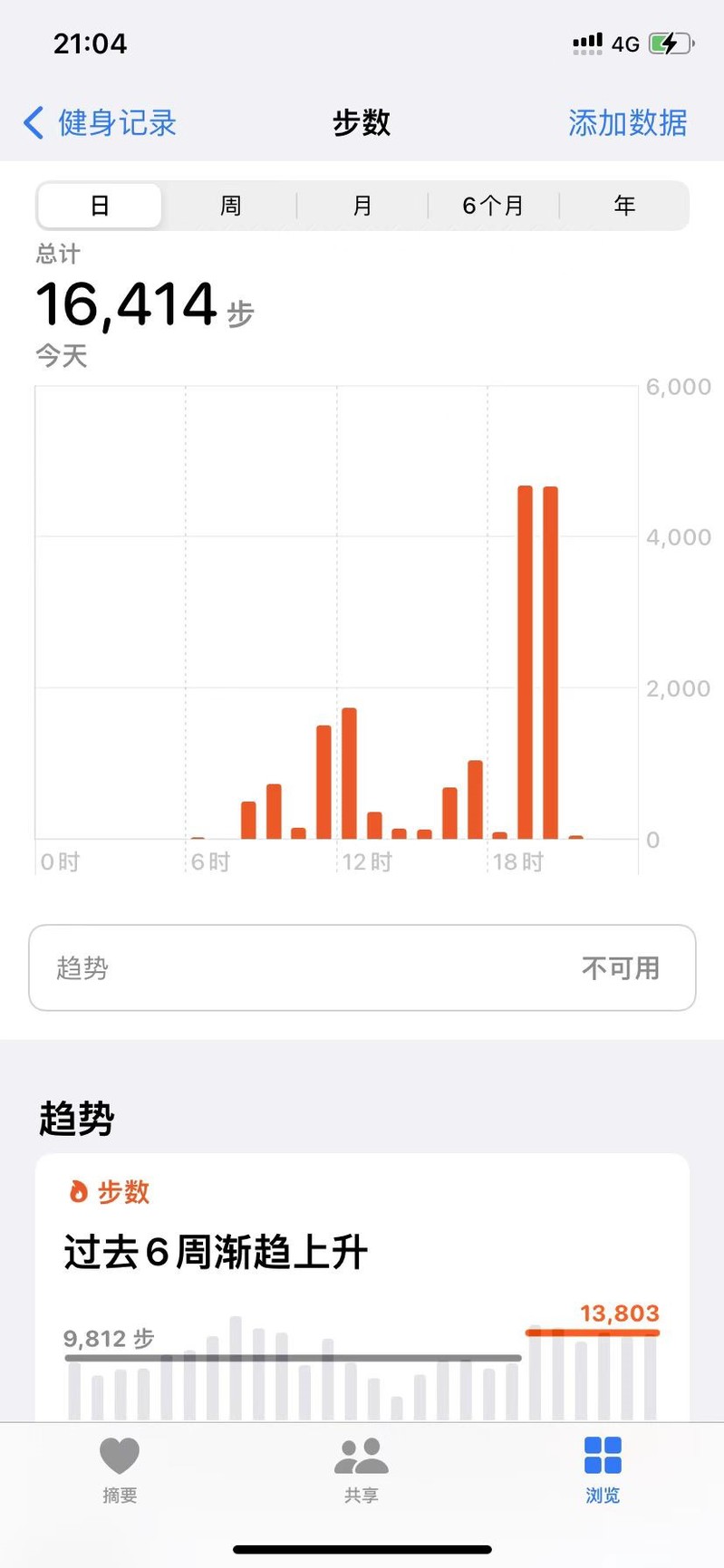Open the 趋势 不可用 row
Screen dimensions: 724x1568
tap(362, 967)
